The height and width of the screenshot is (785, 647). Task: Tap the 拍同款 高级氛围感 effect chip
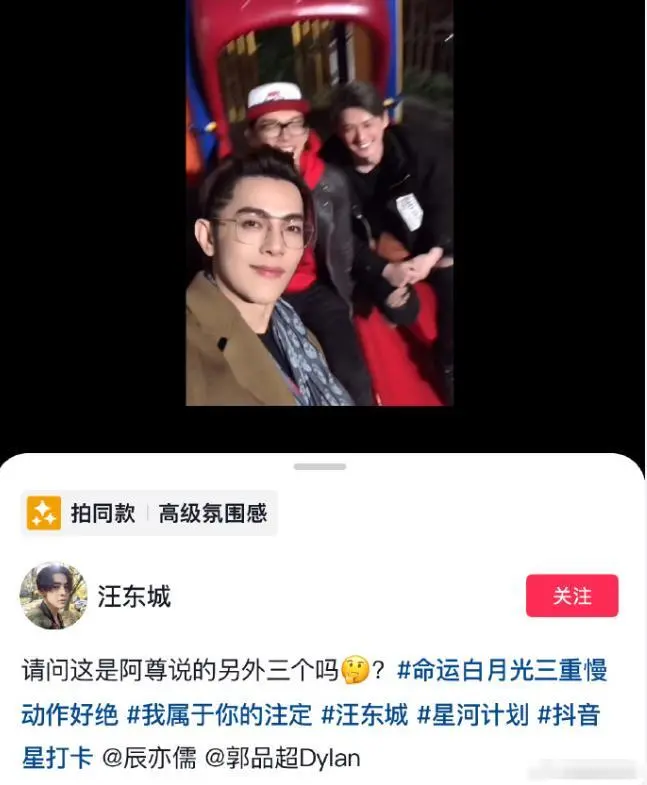150,514
